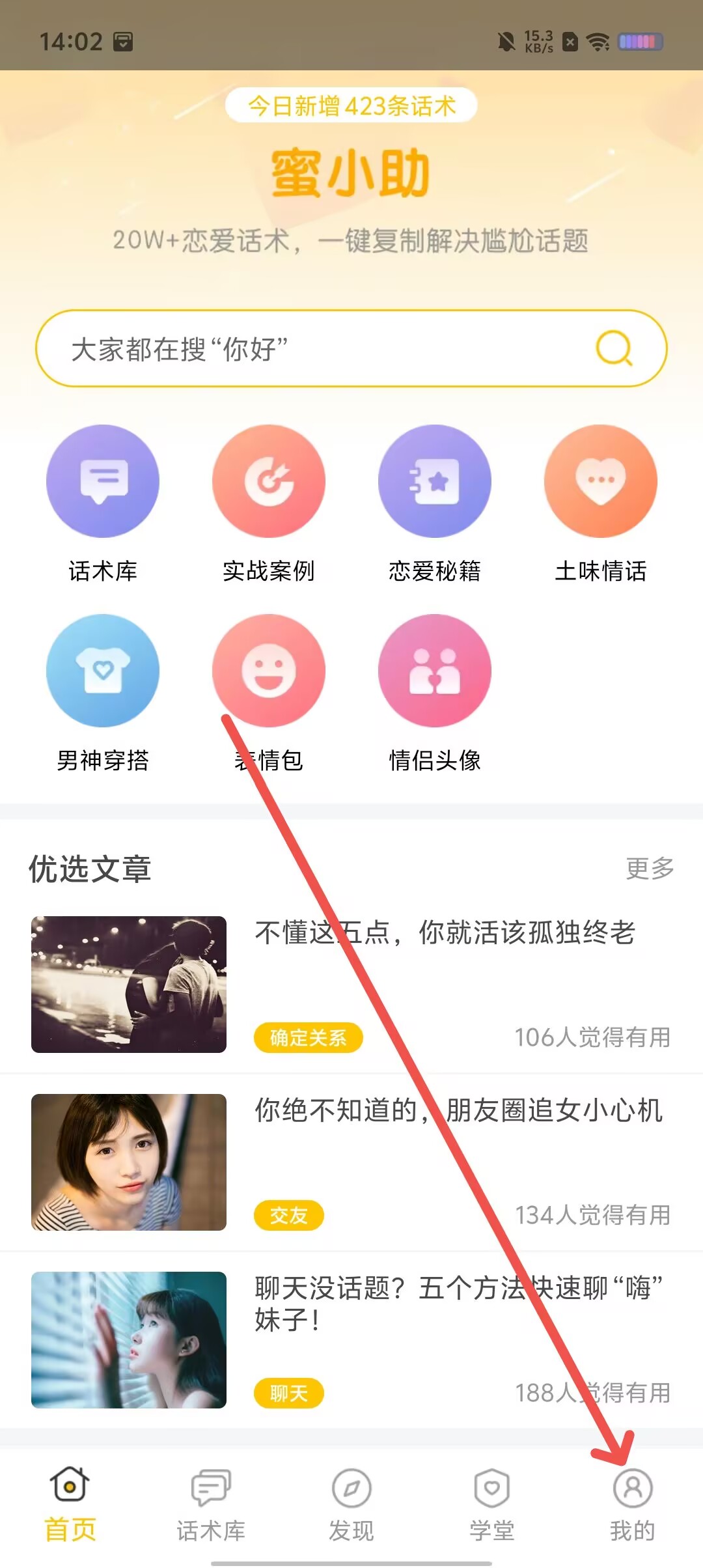Screen dimensions: 703x1568
Task: Tap the magnifier search icon
Action: (614, 349)
